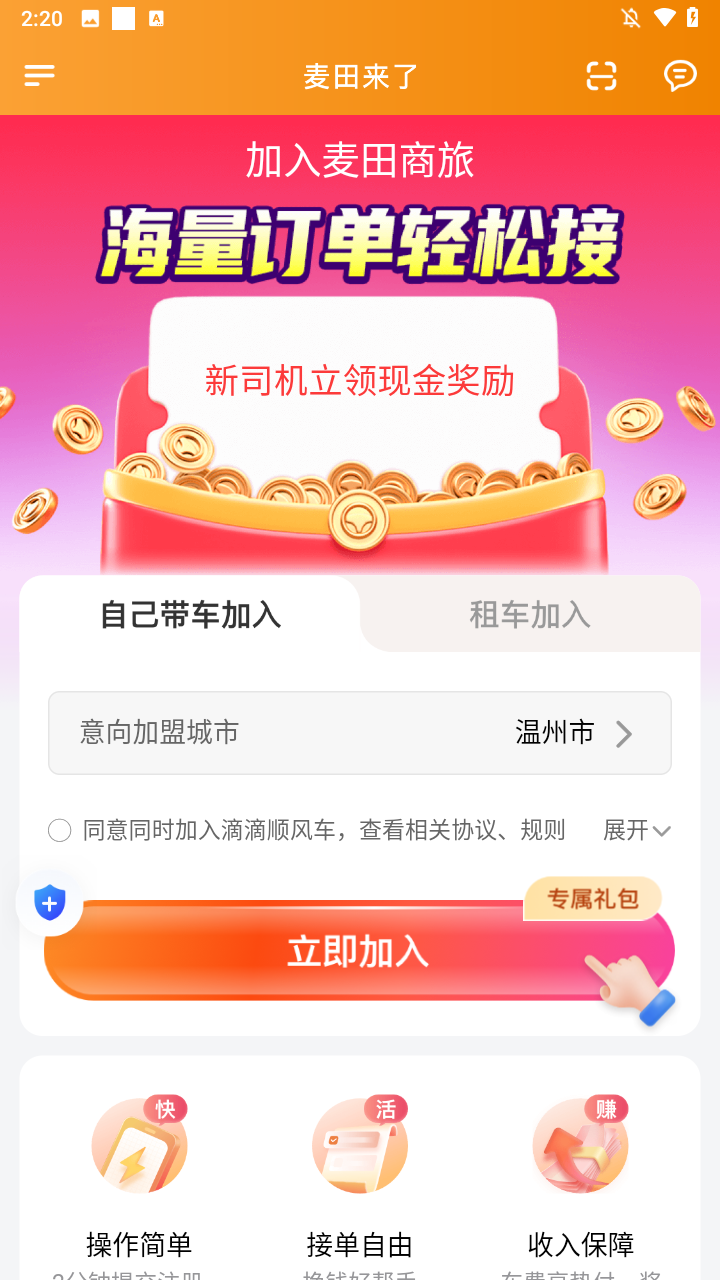Click the 接单自由 order list icon
The height and width of the screenshot is (1280, 720).
pyautogui.click(x=360, y=1146)
